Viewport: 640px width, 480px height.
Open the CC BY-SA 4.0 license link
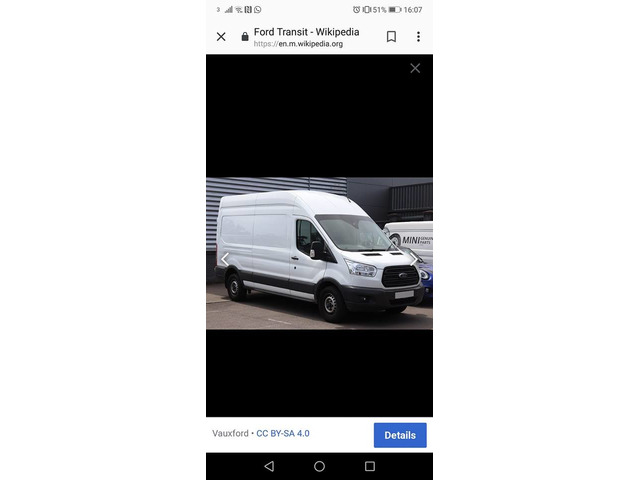283,434
